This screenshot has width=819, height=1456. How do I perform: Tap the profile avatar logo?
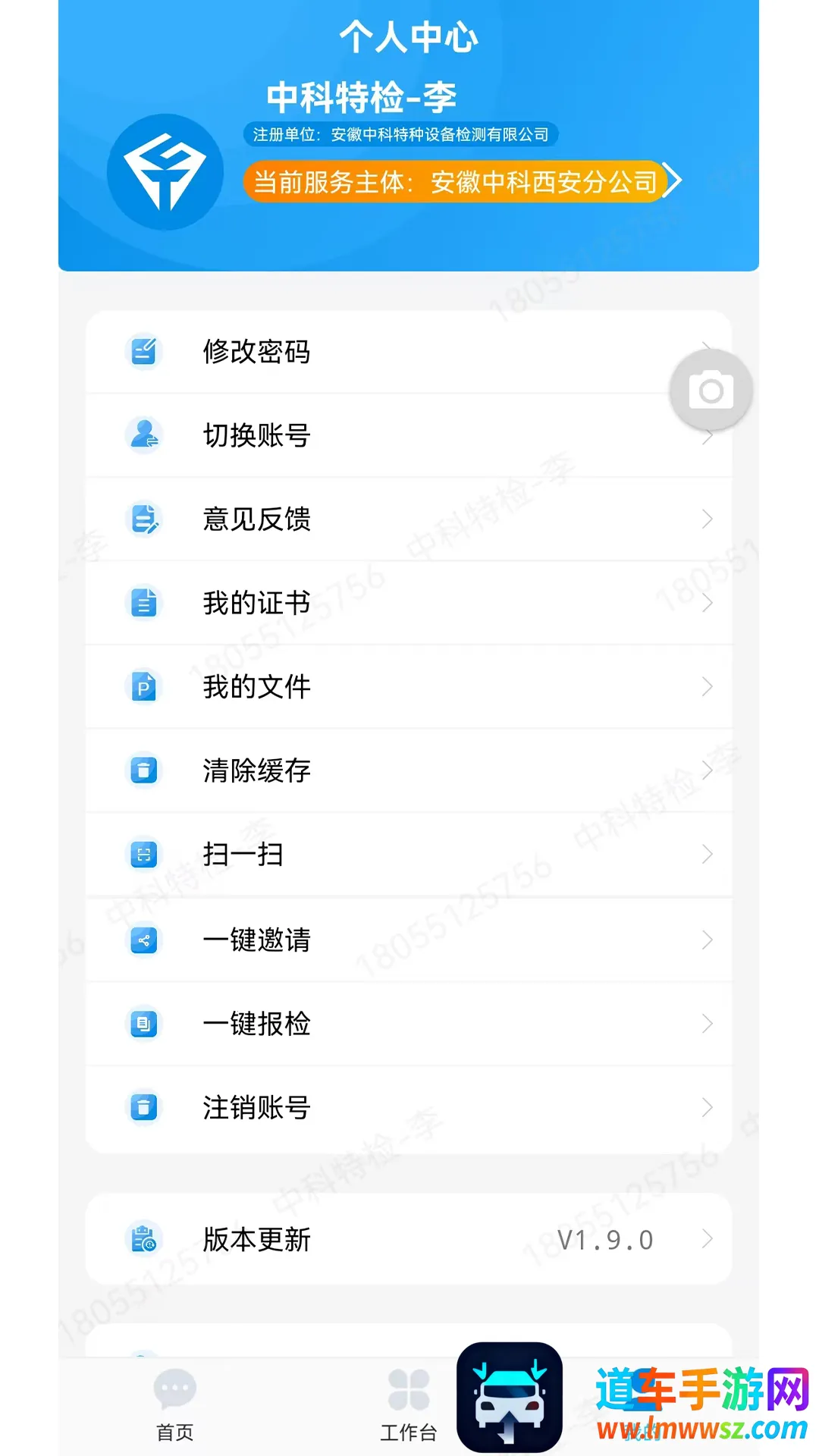click(x=165, y=172)
